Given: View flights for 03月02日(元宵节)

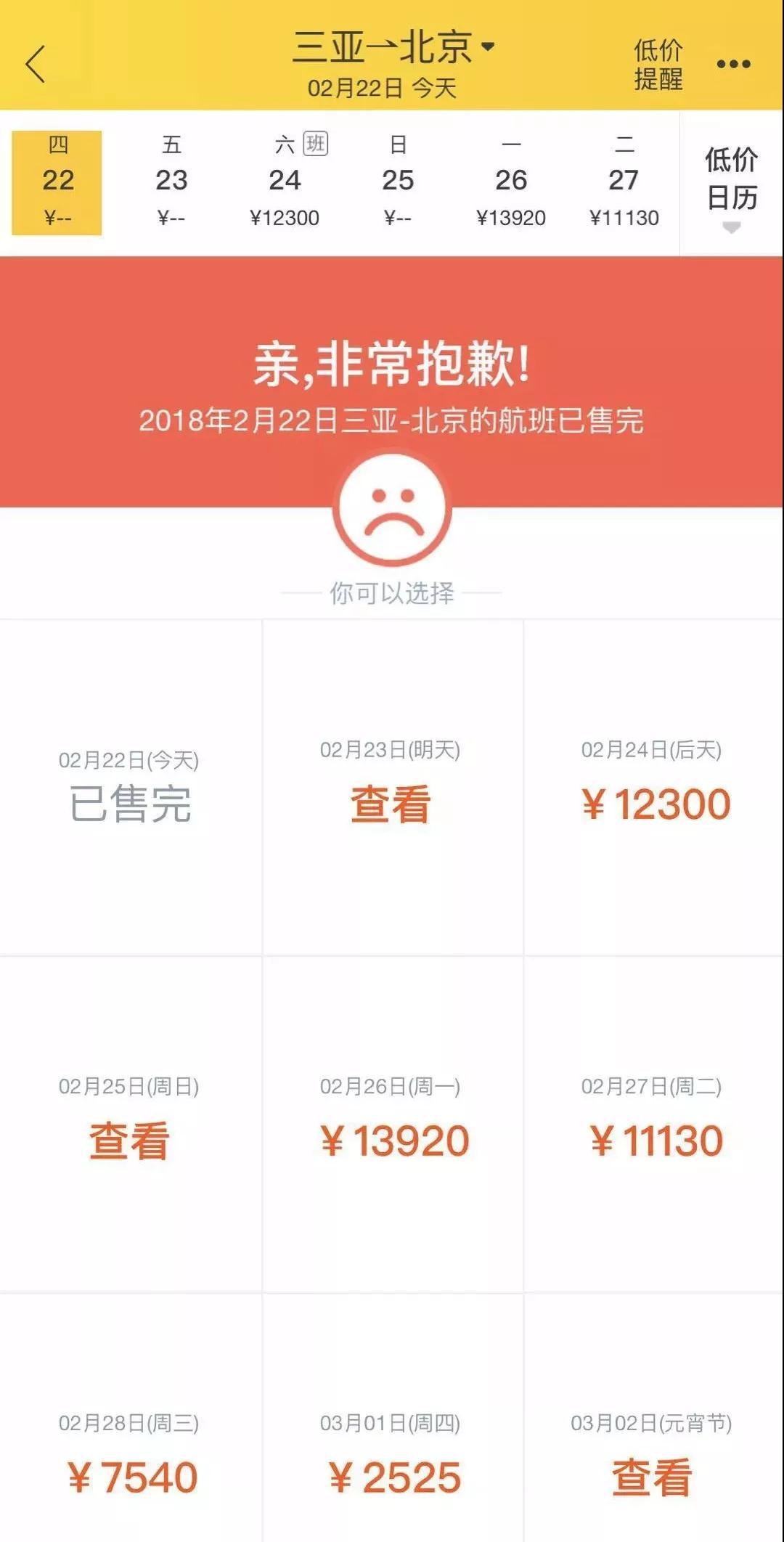Looking at the screenshot, I should click(653, 1459).
